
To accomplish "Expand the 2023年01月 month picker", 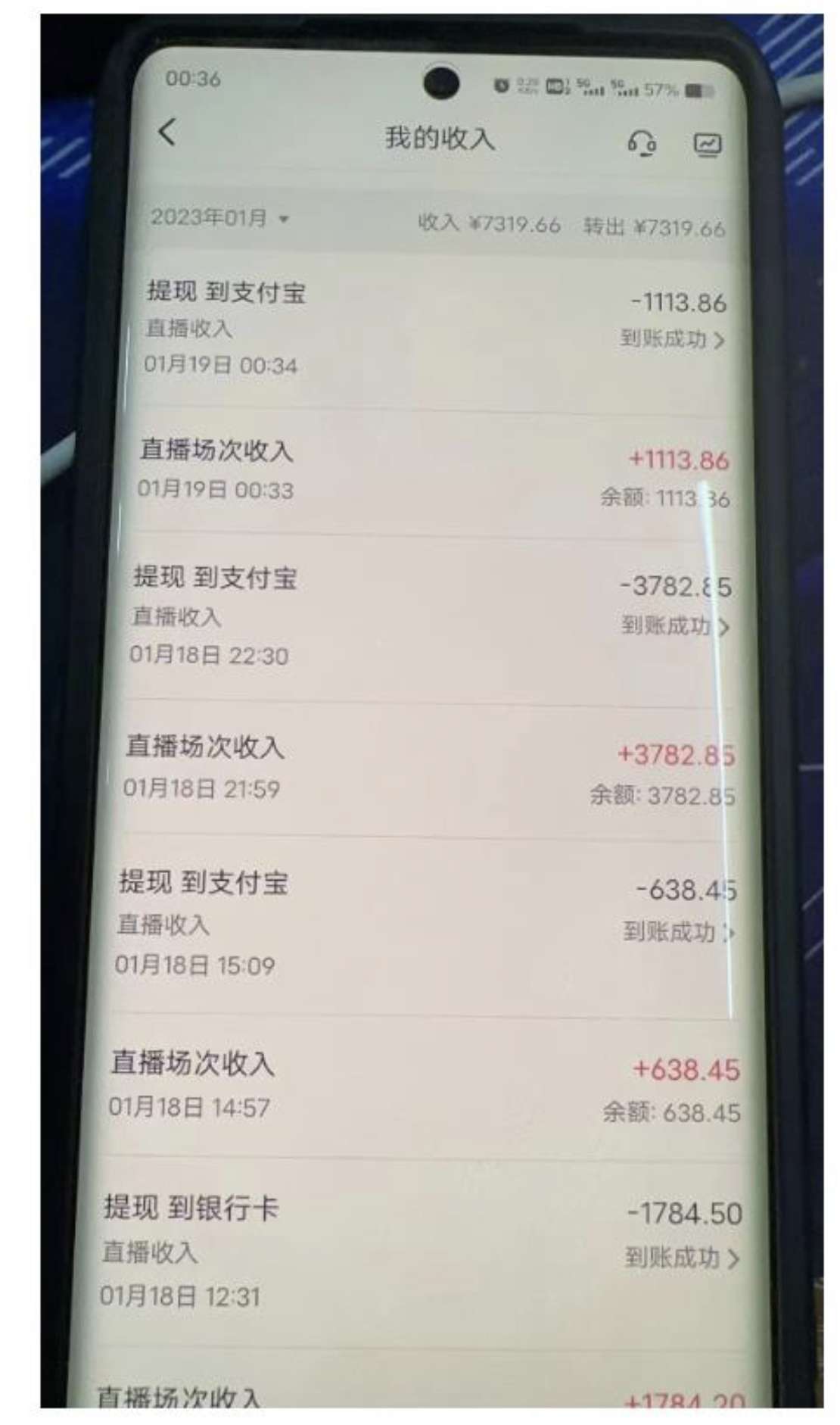I will (219, 218).
